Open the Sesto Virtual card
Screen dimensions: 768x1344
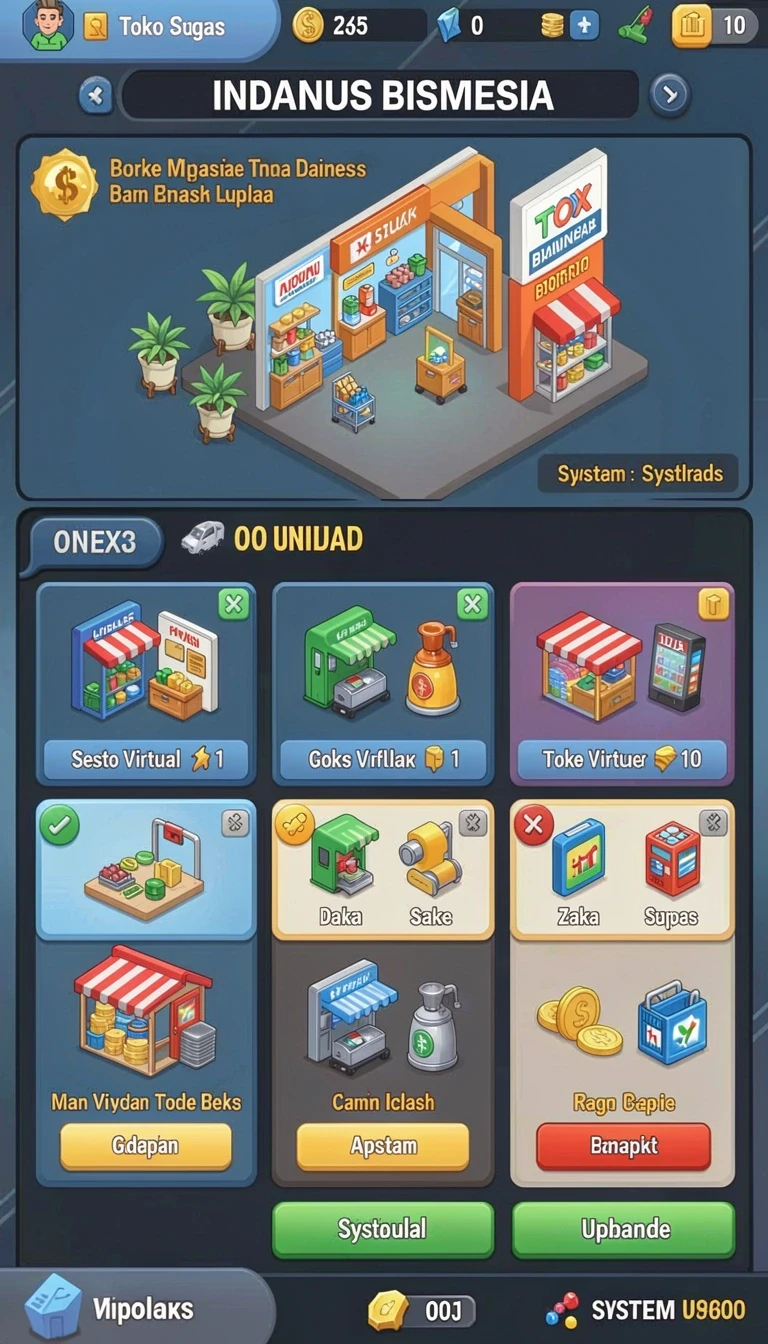coord(146,683)
